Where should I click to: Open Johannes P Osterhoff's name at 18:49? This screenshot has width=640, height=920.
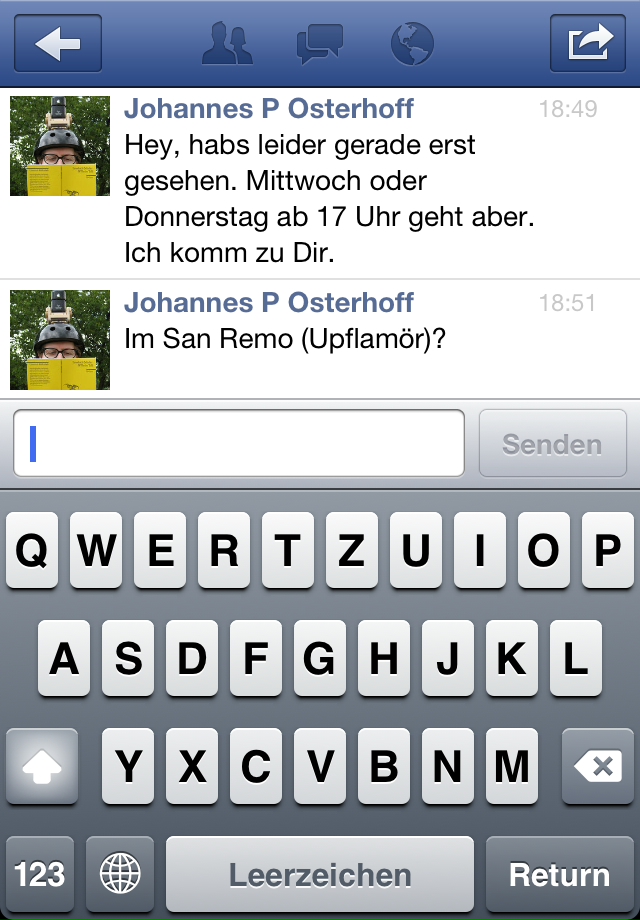point(268,109)
